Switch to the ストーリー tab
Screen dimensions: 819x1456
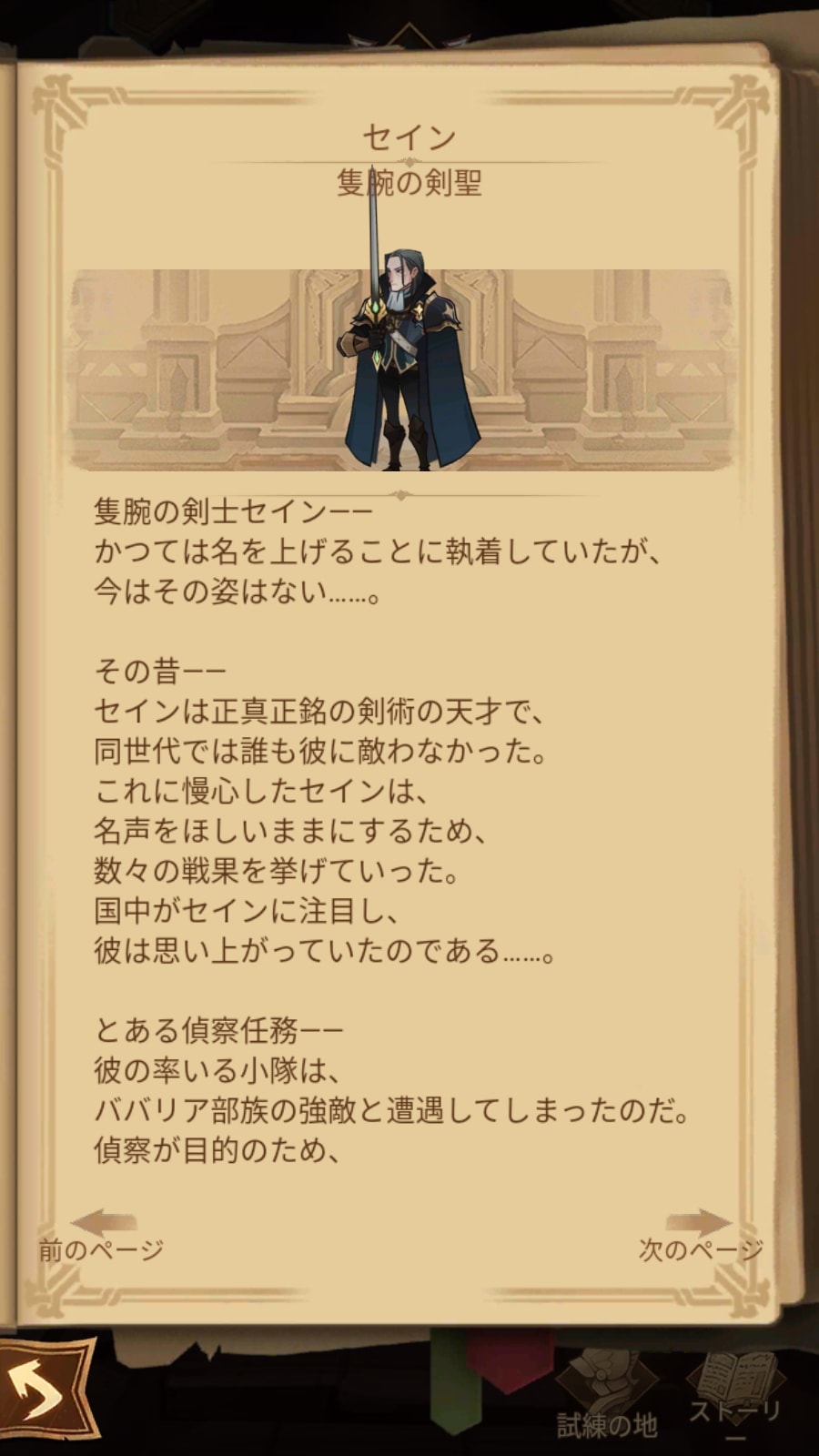coord(735,1392)
